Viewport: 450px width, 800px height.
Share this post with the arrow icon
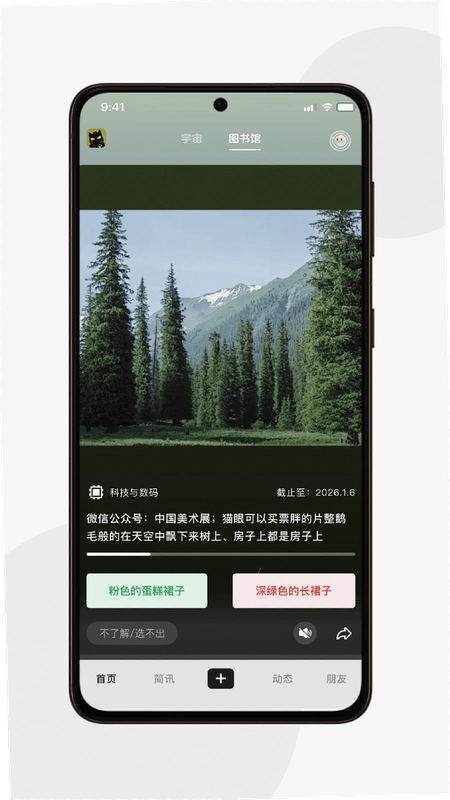(344, 634)
